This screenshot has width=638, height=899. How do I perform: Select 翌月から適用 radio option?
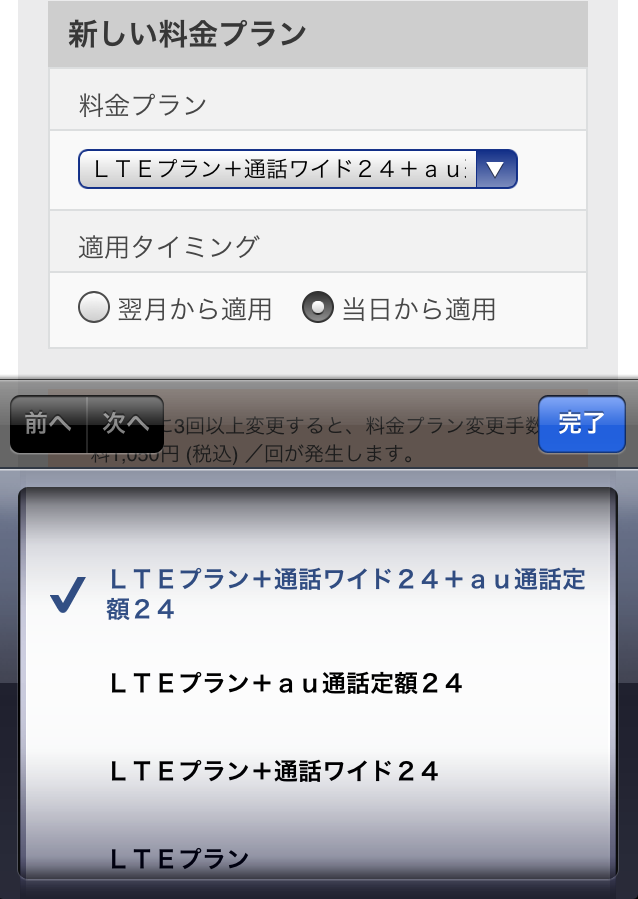pyautogui.click(x=93, y=308)
